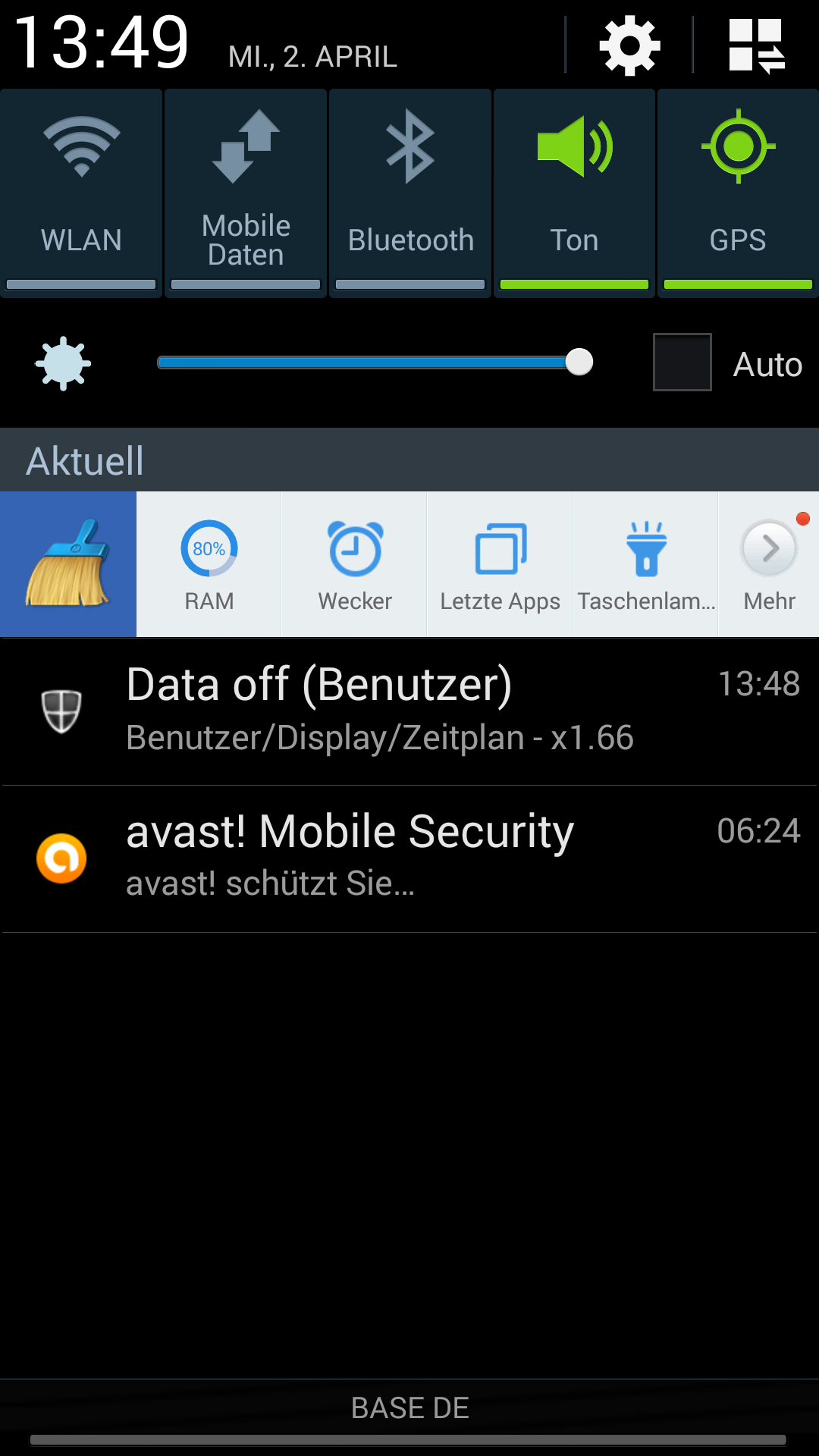Check the Auto brightness box
This screenshot has width=819, height=1456.
click(682, 362)
